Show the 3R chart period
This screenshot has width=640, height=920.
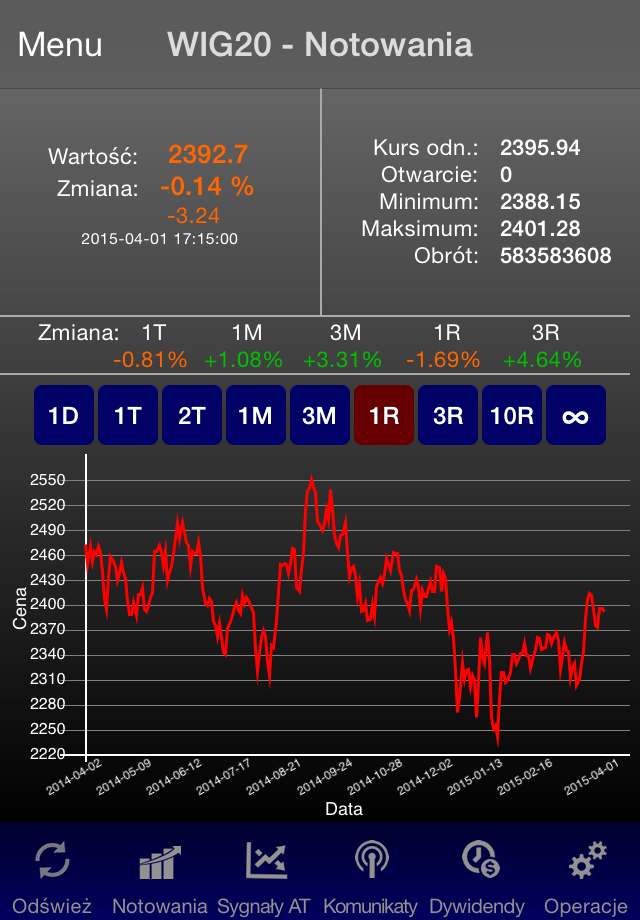click(x=448, y=415)
